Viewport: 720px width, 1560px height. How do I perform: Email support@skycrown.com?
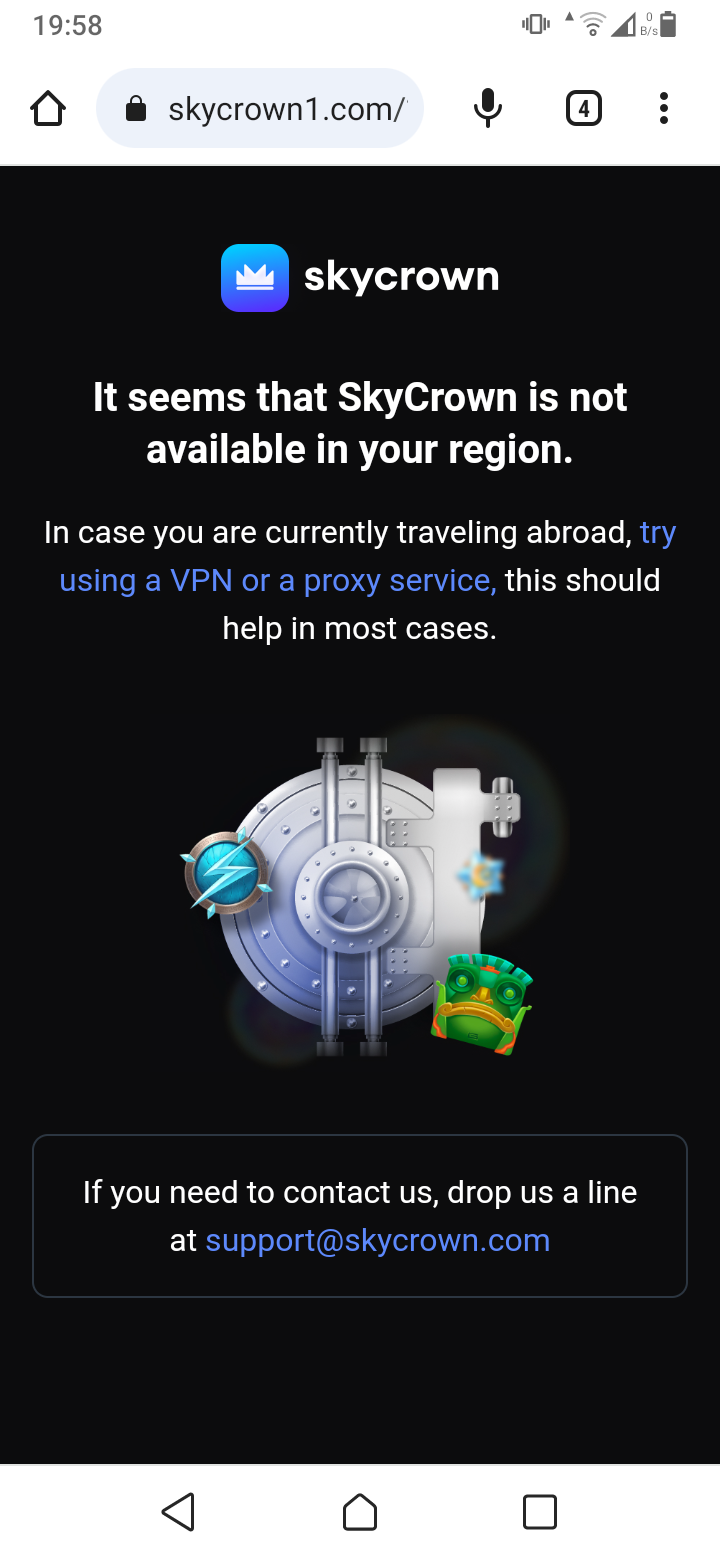tap(377, 1241)
